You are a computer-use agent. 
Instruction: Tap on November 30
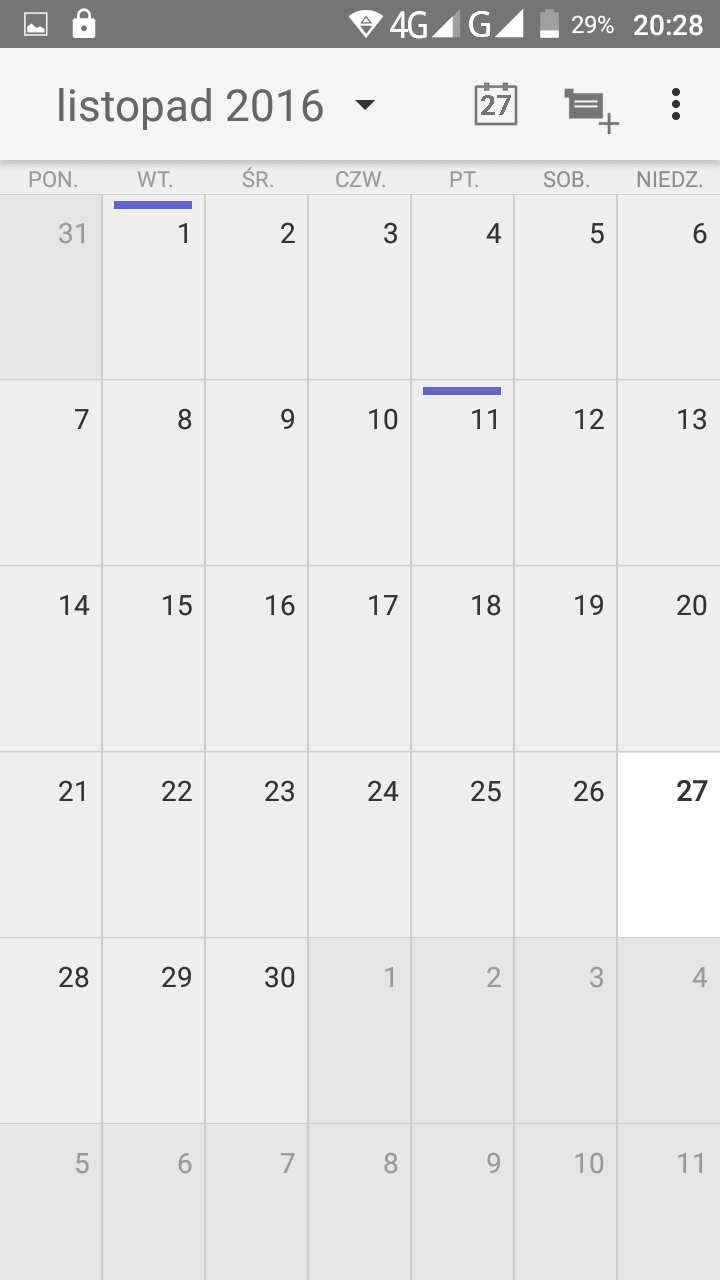pos(257,1031)
